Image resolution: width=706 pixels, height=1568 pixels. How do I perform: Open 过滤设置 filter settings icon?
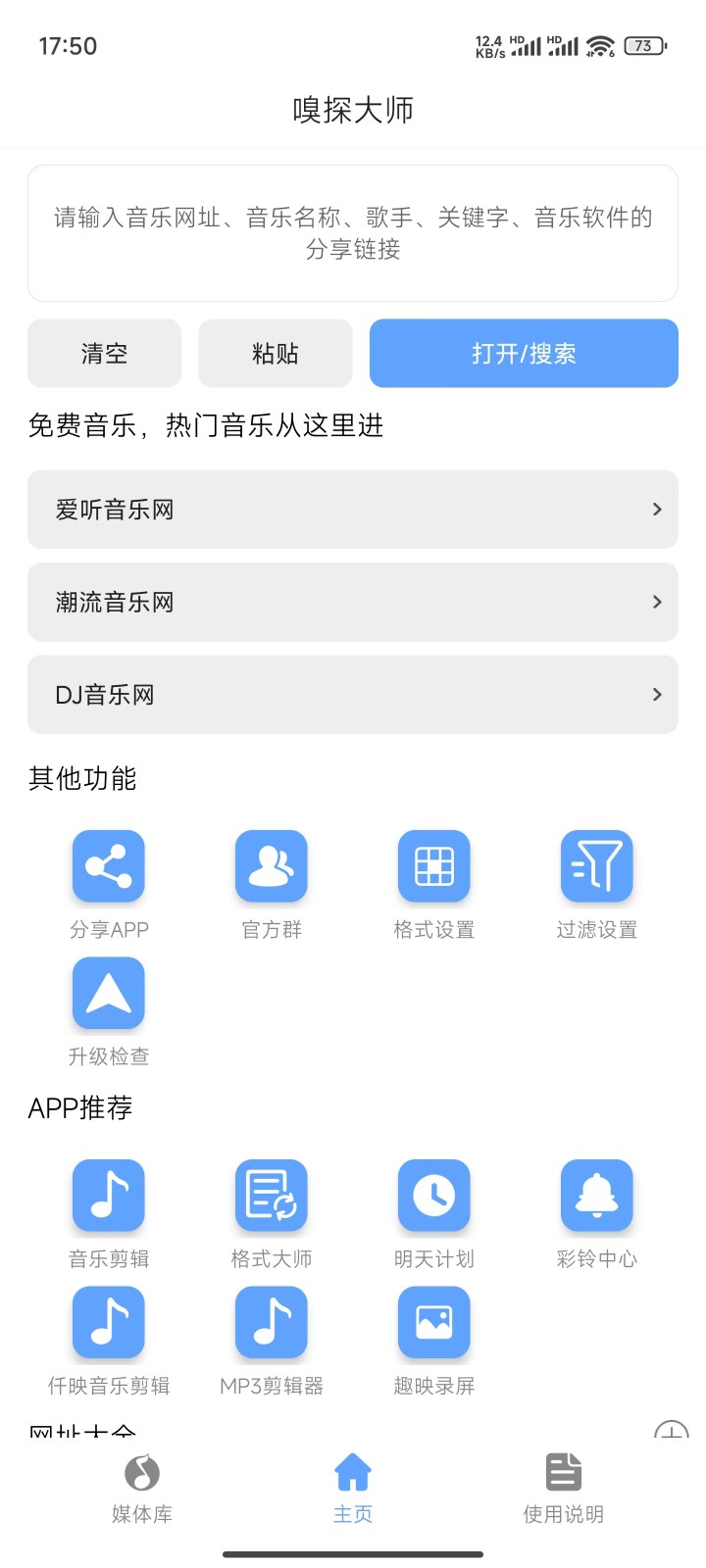coord(596,866)
